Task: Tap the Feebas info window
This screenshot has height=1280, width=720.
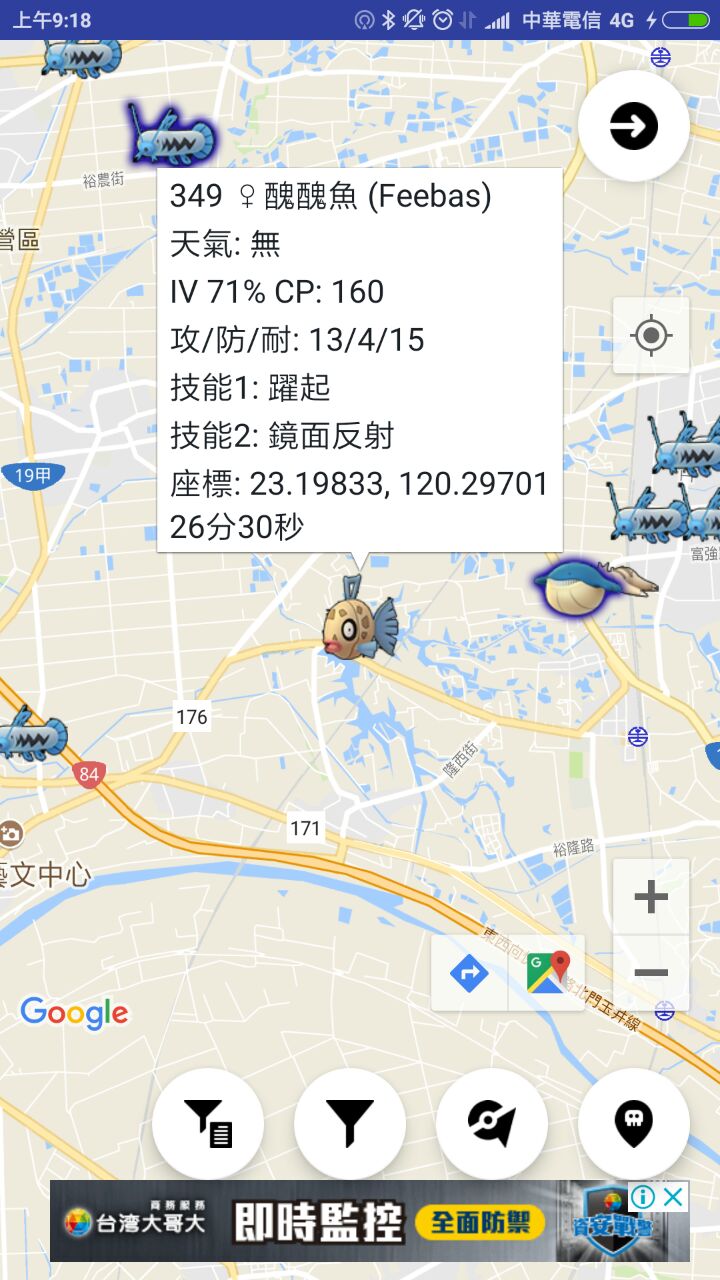Action: click(x=360, y=360)
